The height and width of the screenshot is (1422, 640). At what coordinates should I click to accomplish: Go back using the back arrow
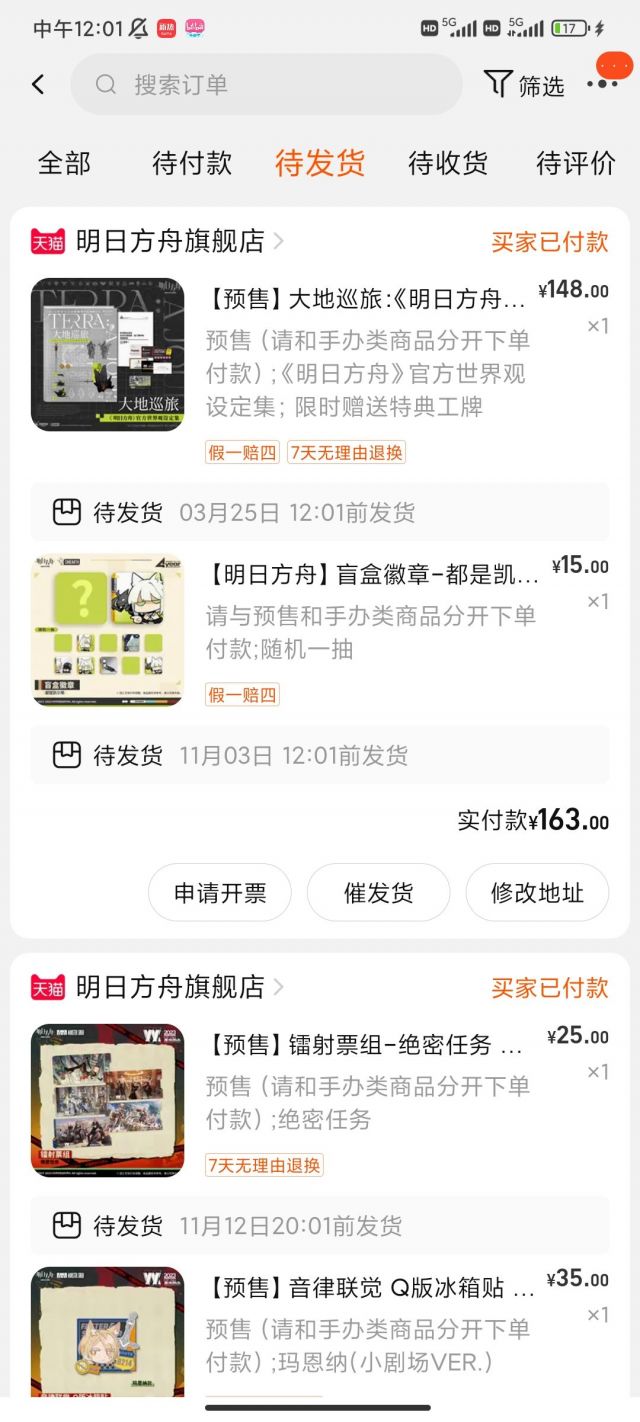(x=38, y=85)
